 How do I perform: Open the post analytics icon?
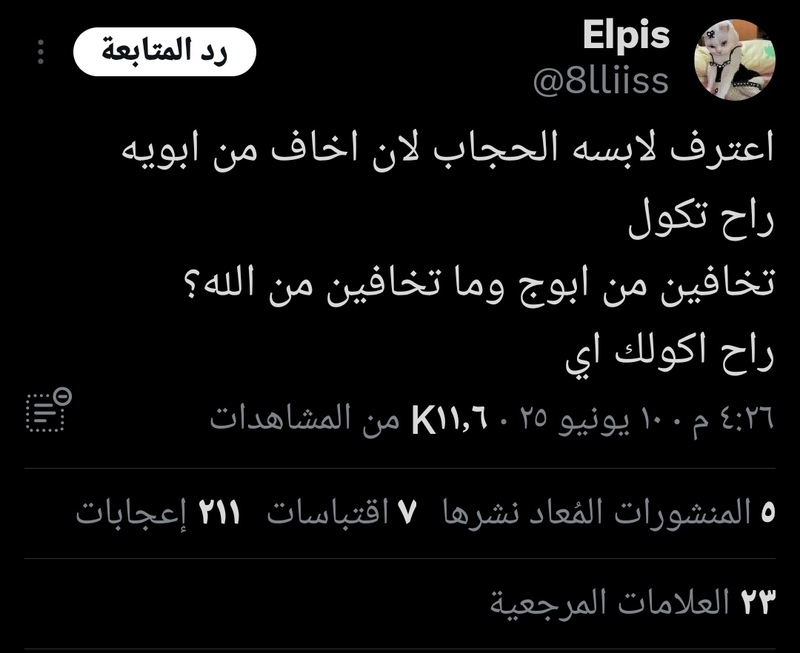click(47, 409)
